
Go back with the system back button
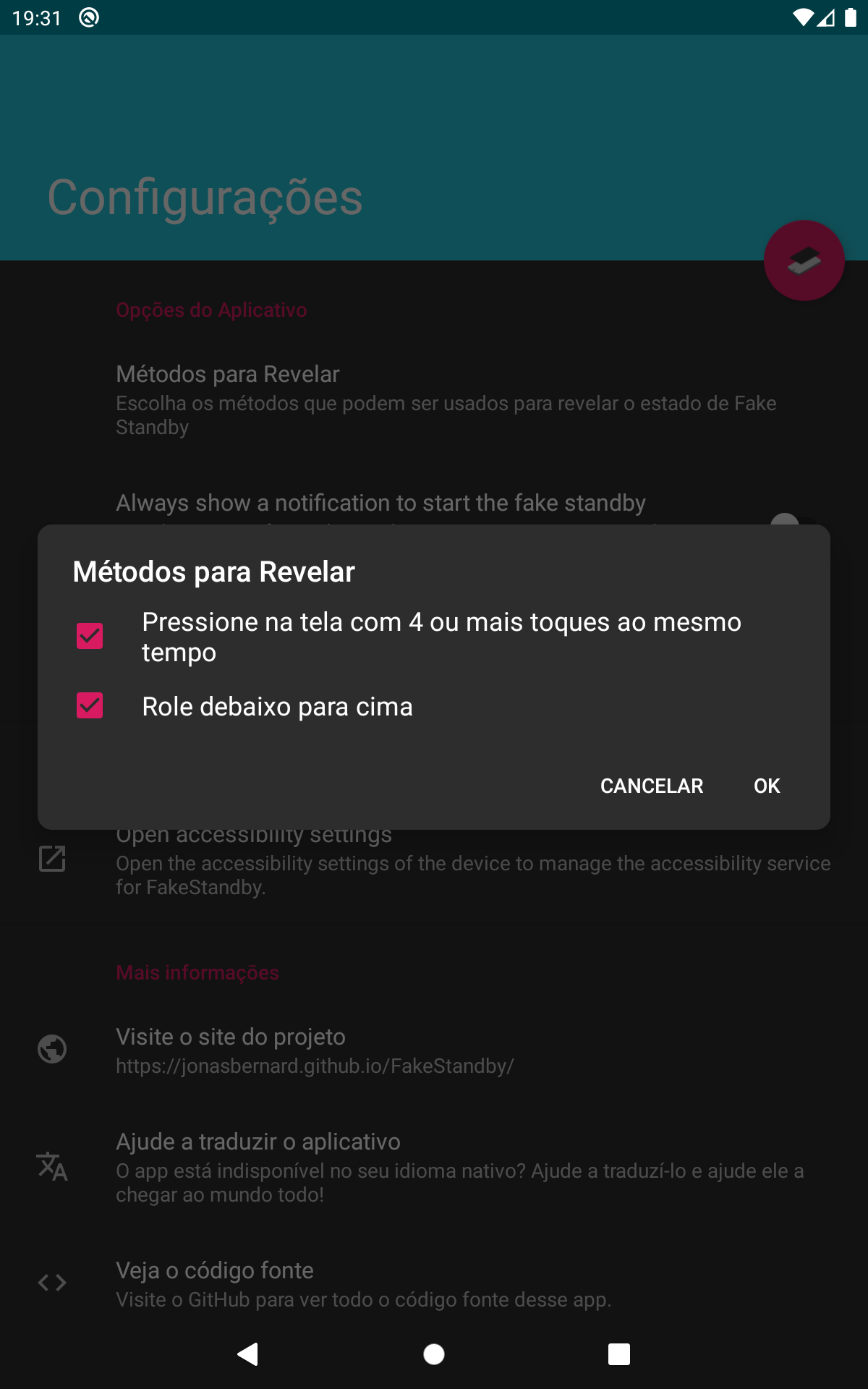point(248,1354)
